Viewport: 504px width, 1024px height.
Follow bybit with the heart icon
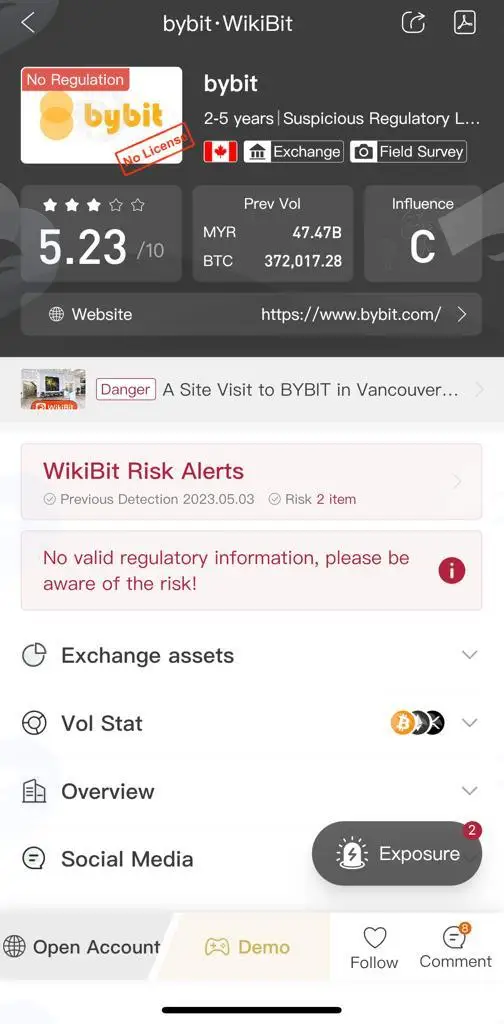[x=374, y=948]
